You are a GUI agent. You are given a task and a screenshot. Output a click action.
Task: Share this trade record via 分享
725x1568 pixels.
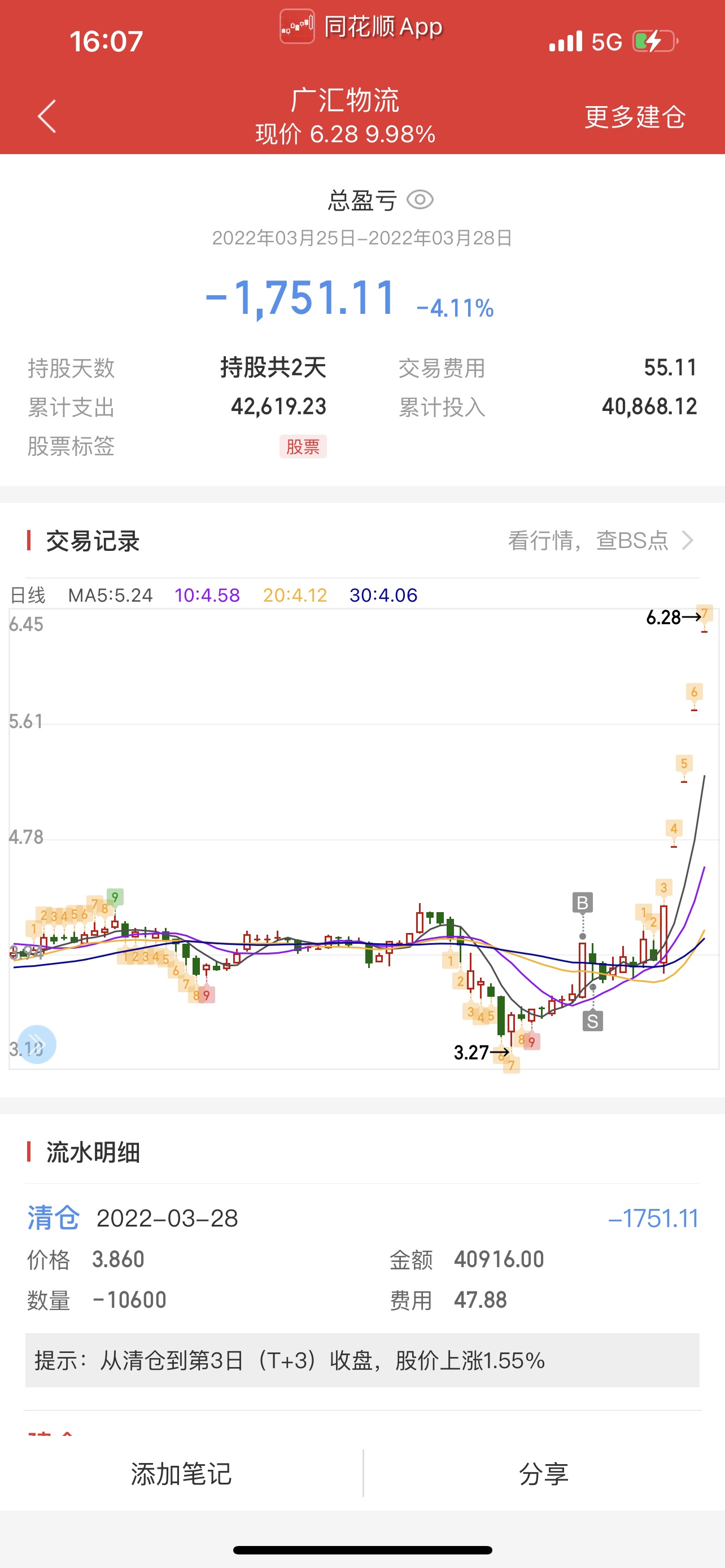pos(544,1474)
